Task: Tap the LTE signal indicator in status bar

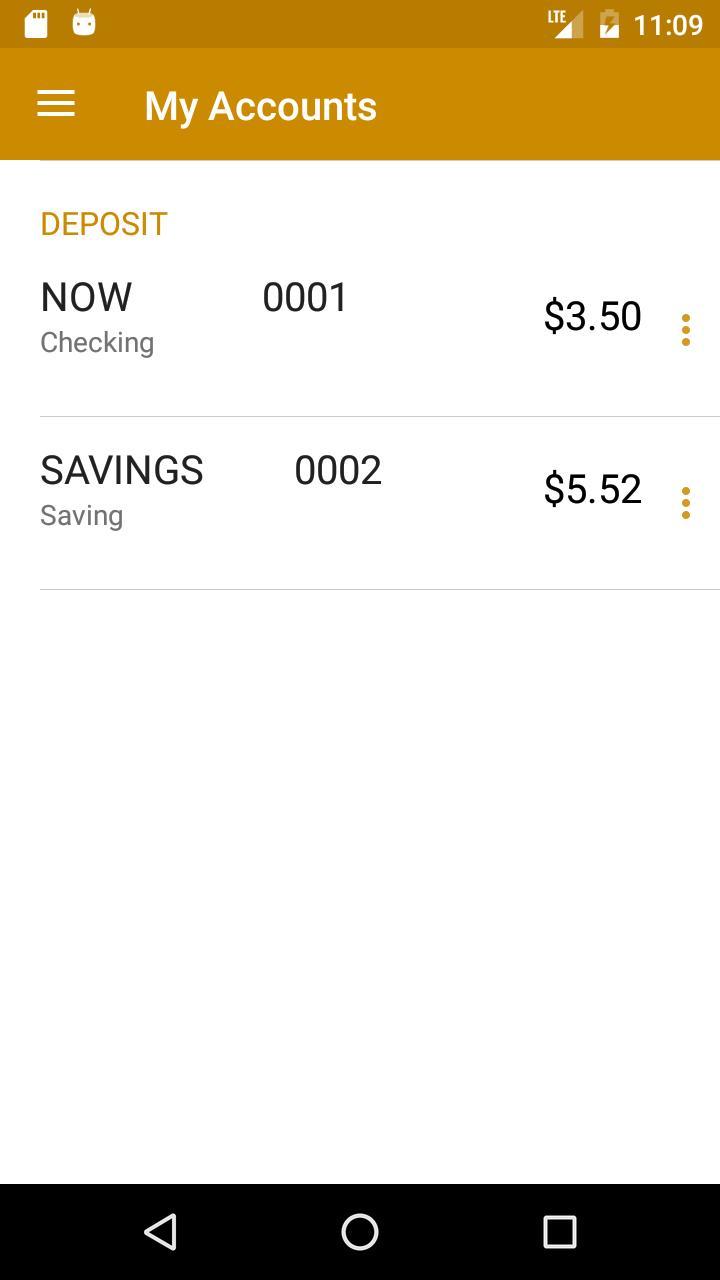Action: pos(563,22)
